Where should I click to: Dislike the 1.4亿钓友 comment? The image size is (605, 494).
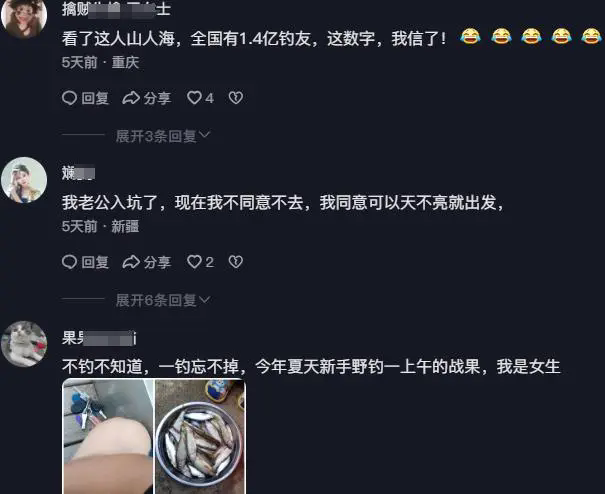(x=236, y=98)
